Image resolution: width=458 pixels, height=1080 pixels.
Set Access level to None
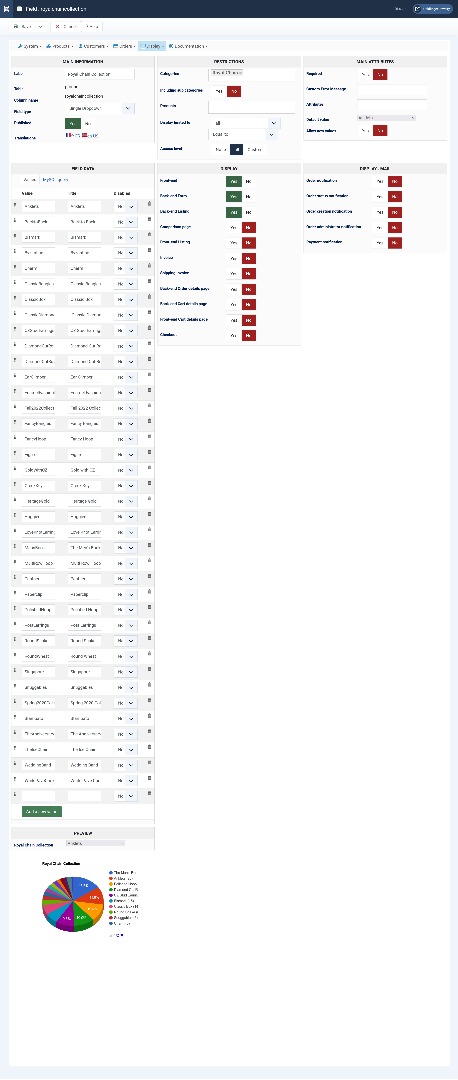[220, 149]
